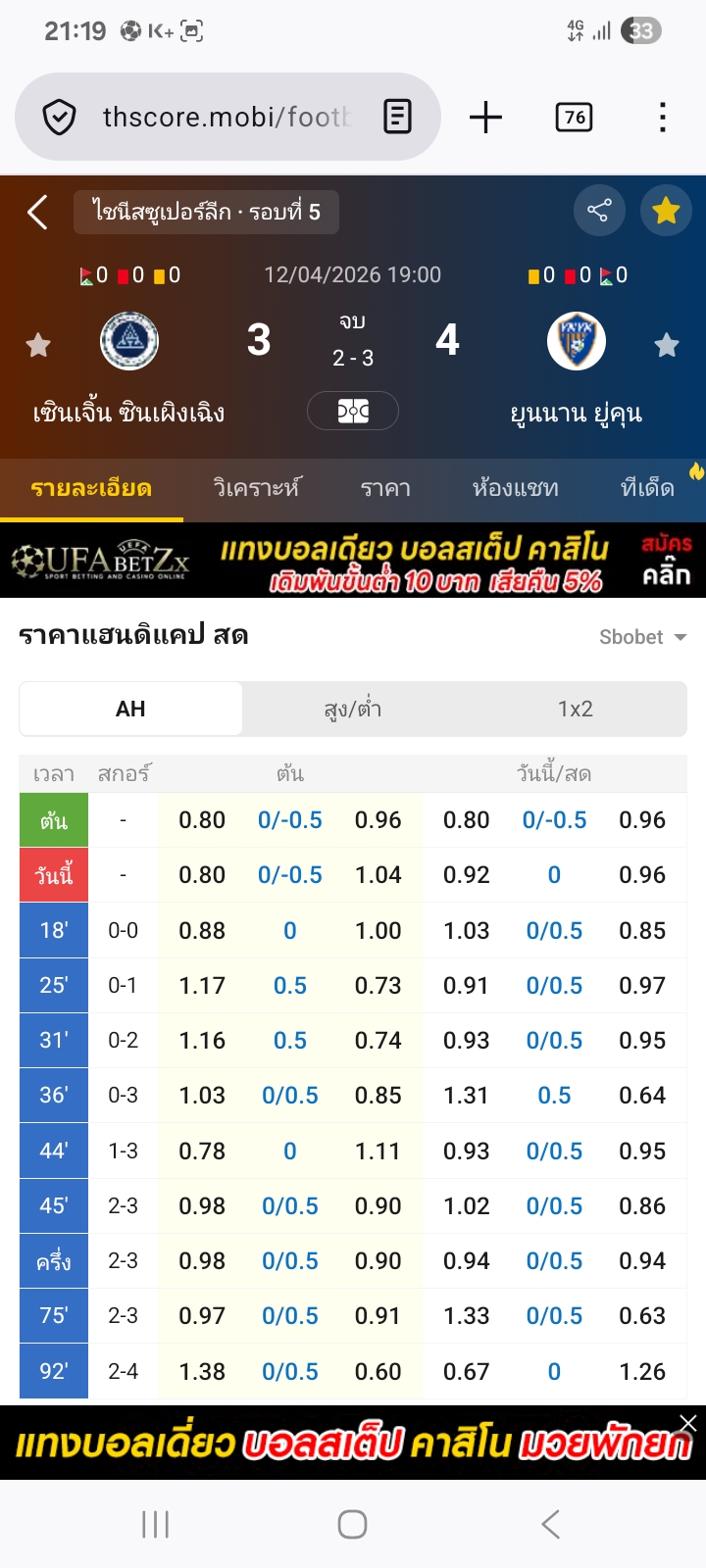Viewport: 706px width, 1568px height.
Task: Go back using the header arrow
Action: [37, 212]
